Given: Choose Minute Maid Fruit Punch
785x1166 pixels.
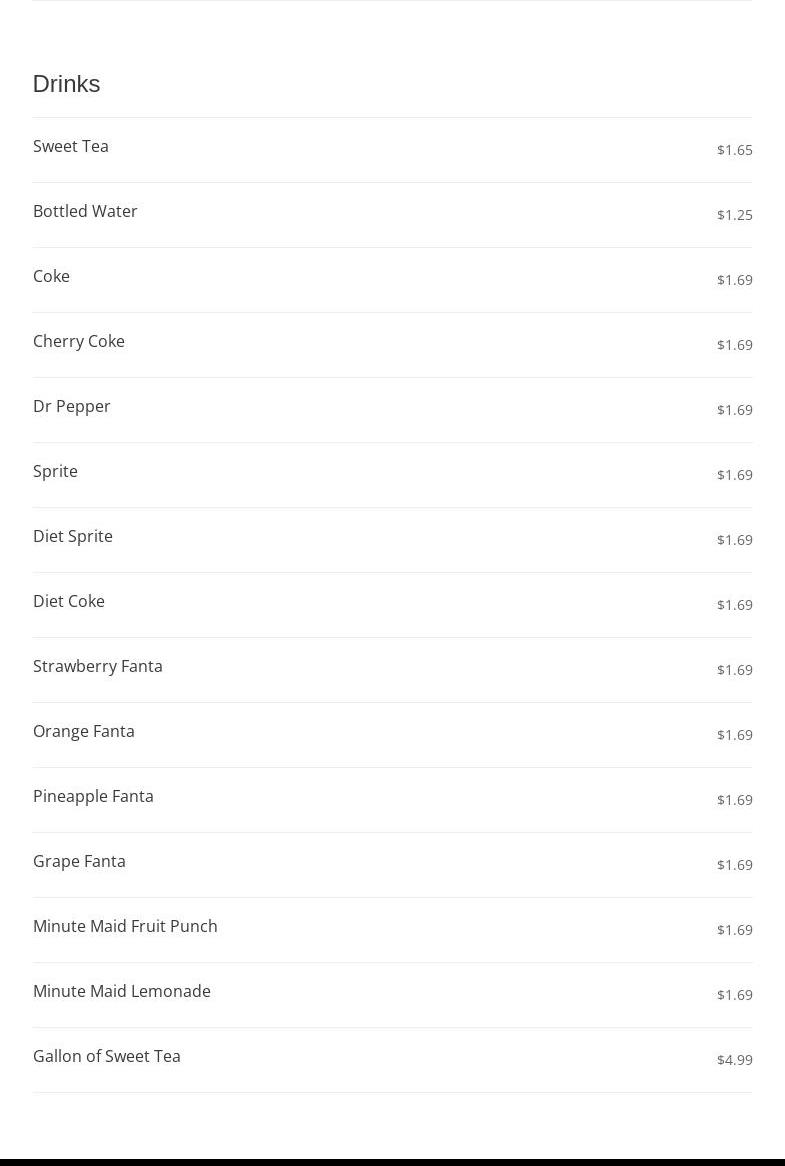Looking at the screenshot, I should (125, 927).
